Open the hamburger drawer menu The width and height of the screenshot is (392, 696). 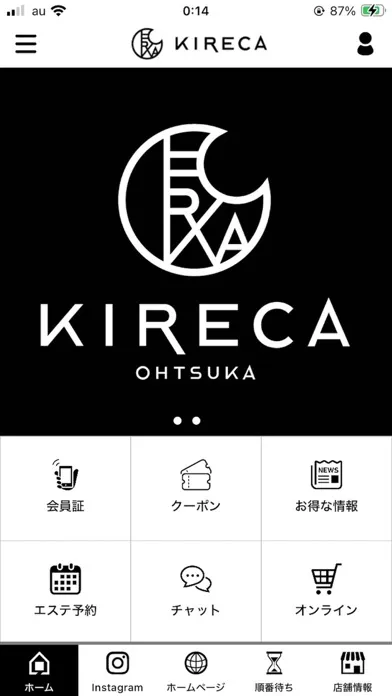[26, 44]
